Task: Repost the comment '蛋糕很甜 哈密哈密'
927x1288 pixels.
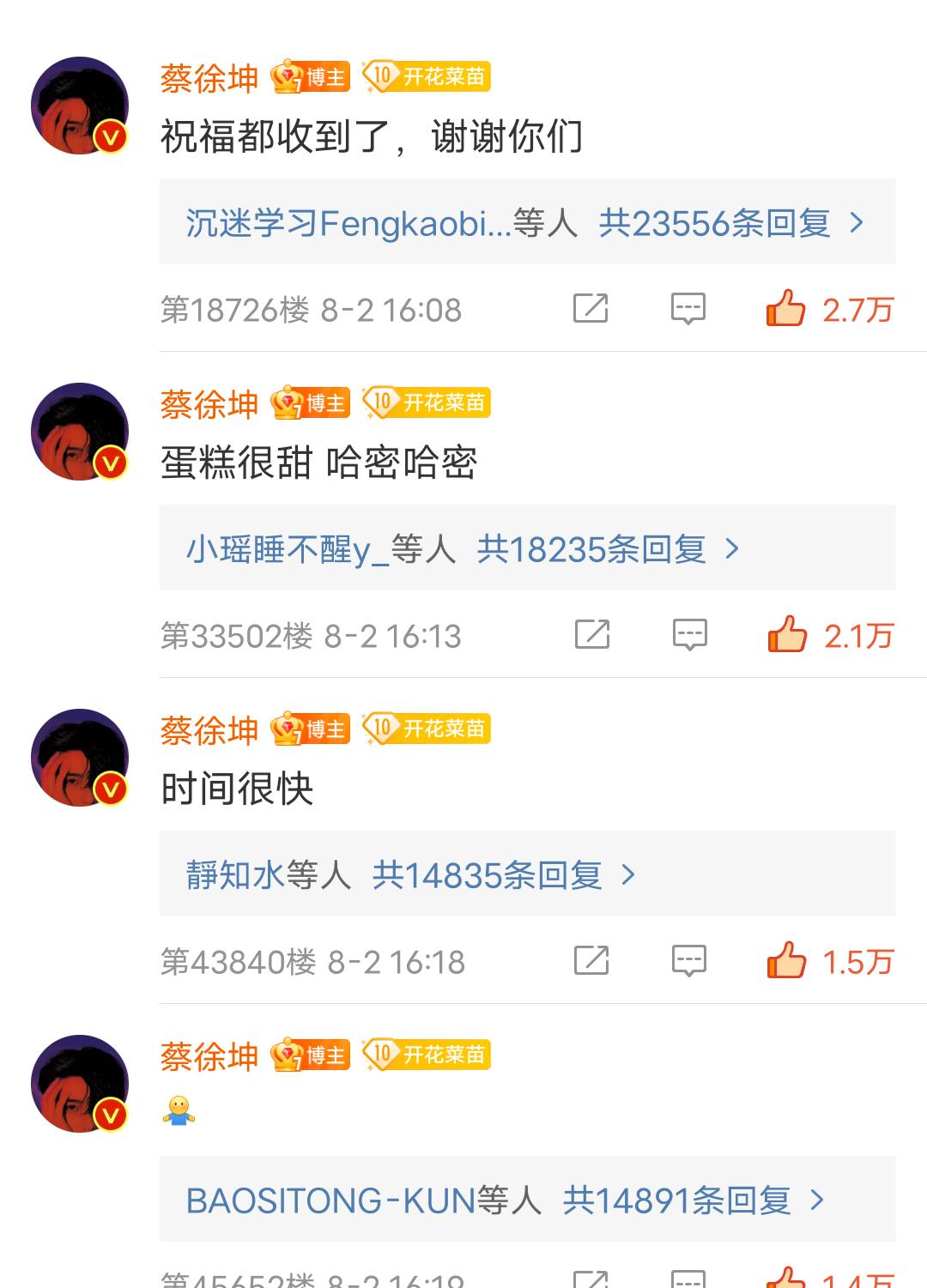Action: click(591, 635)
